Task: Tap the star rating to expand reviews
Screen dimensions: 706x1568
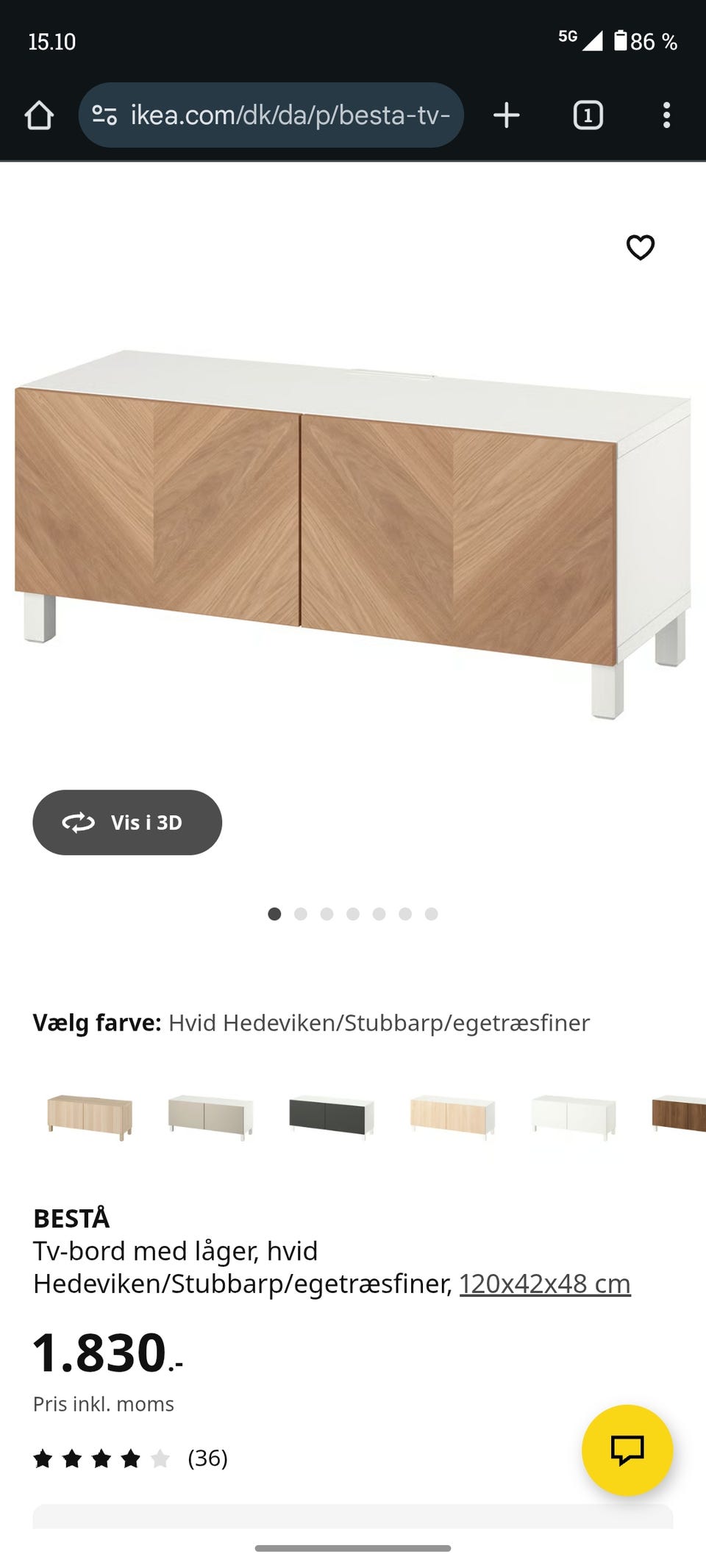Action: pyautogui.click(x=99, y=1458)
